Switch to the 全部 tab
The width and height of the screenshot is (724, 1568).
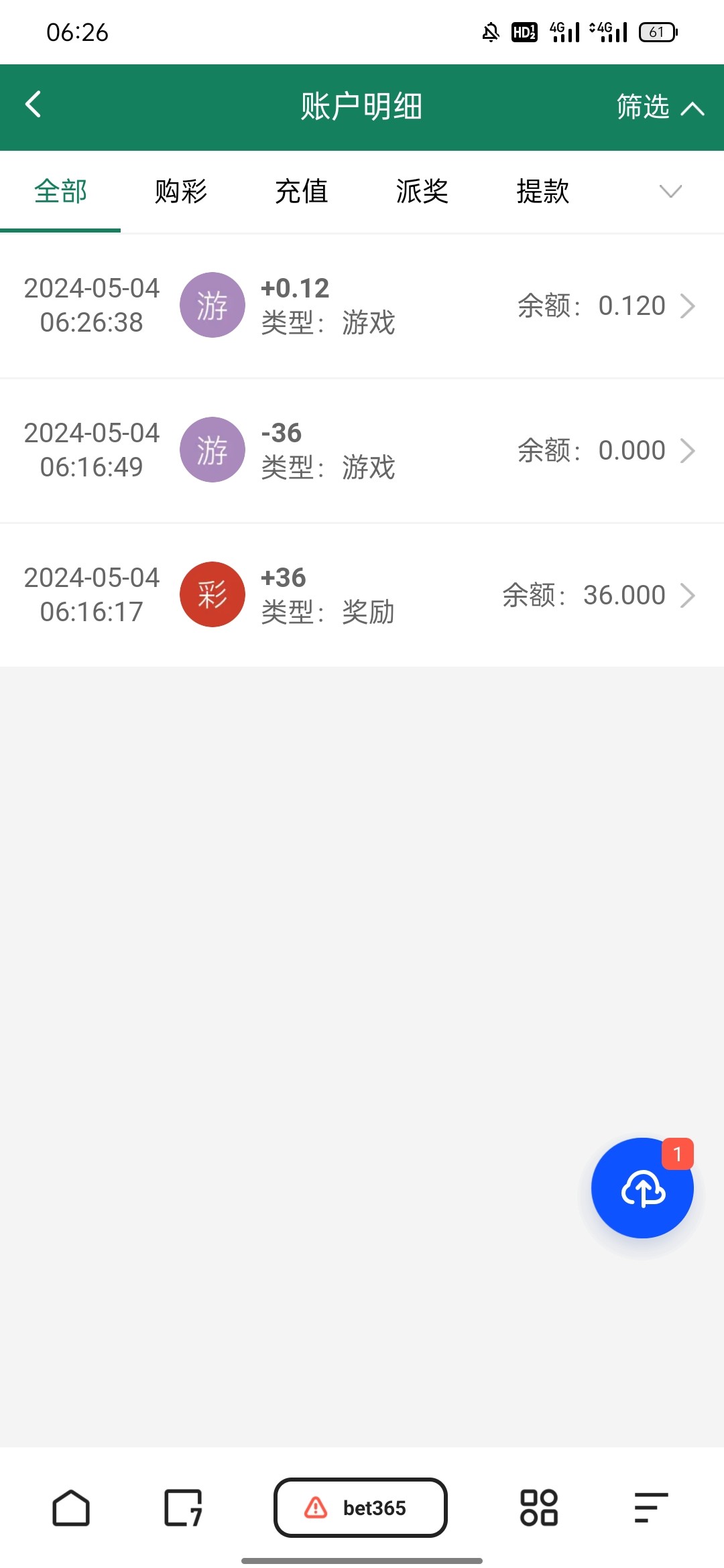point(60,192)
